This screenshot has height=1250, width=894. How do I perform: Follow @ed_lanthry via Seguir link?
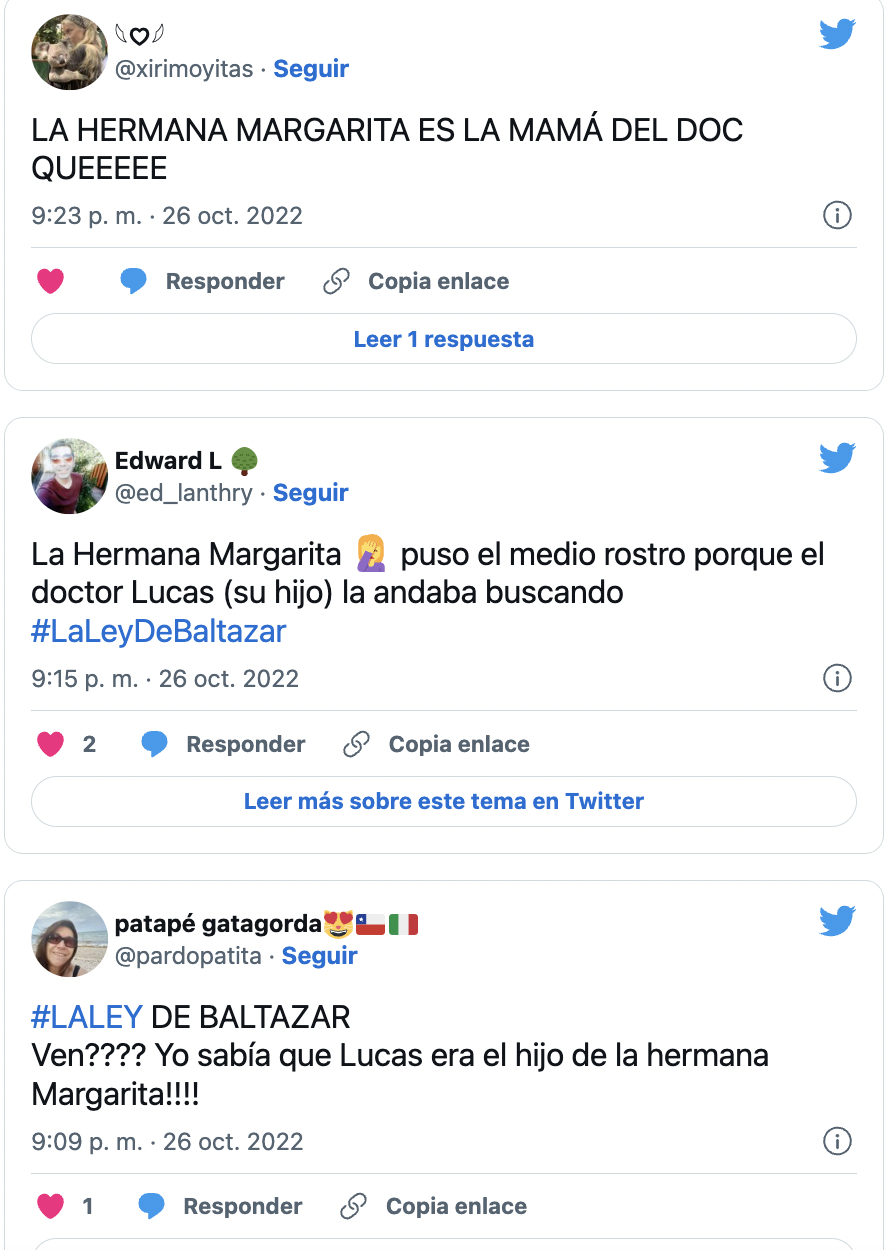tap(311, 493)
